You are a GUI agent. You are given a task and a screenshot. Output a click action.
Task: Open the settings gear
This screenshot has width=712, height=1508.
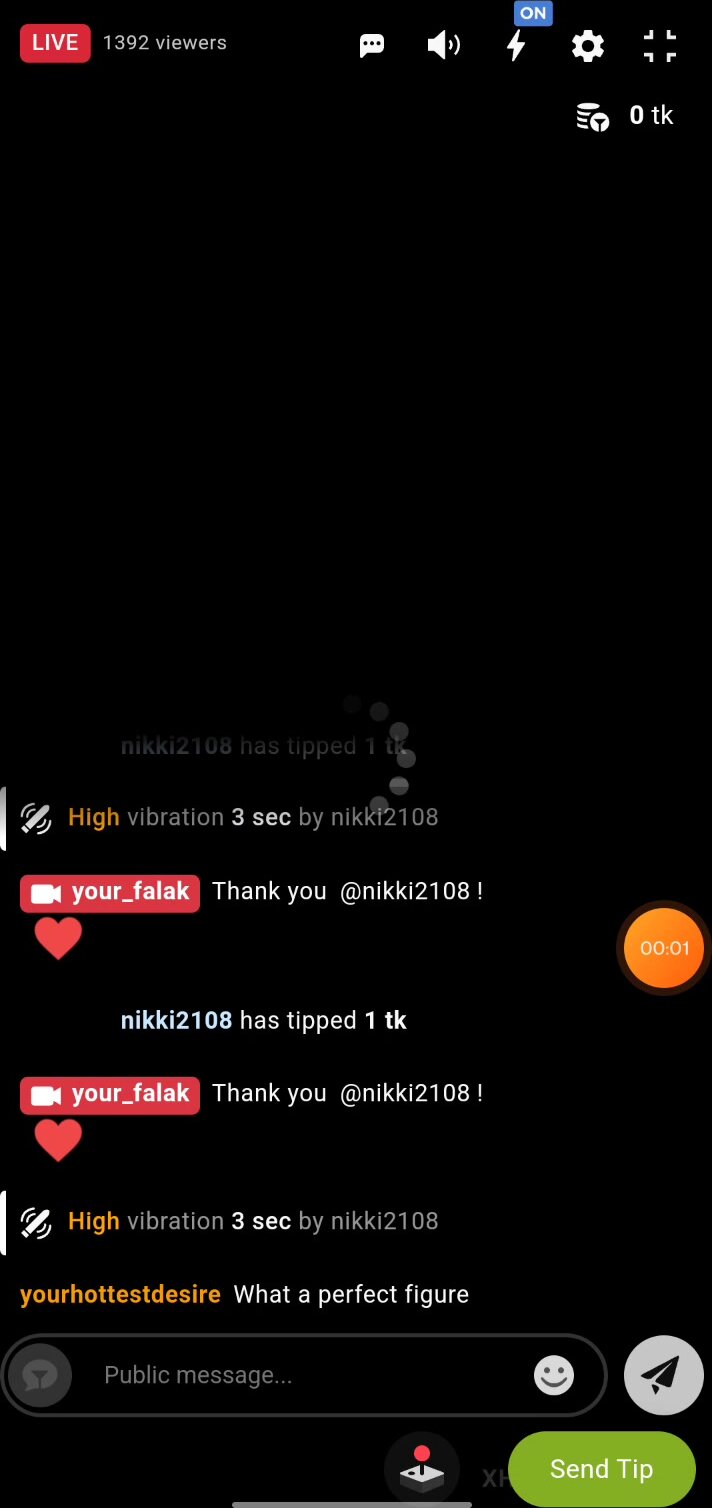pos(587,46)
